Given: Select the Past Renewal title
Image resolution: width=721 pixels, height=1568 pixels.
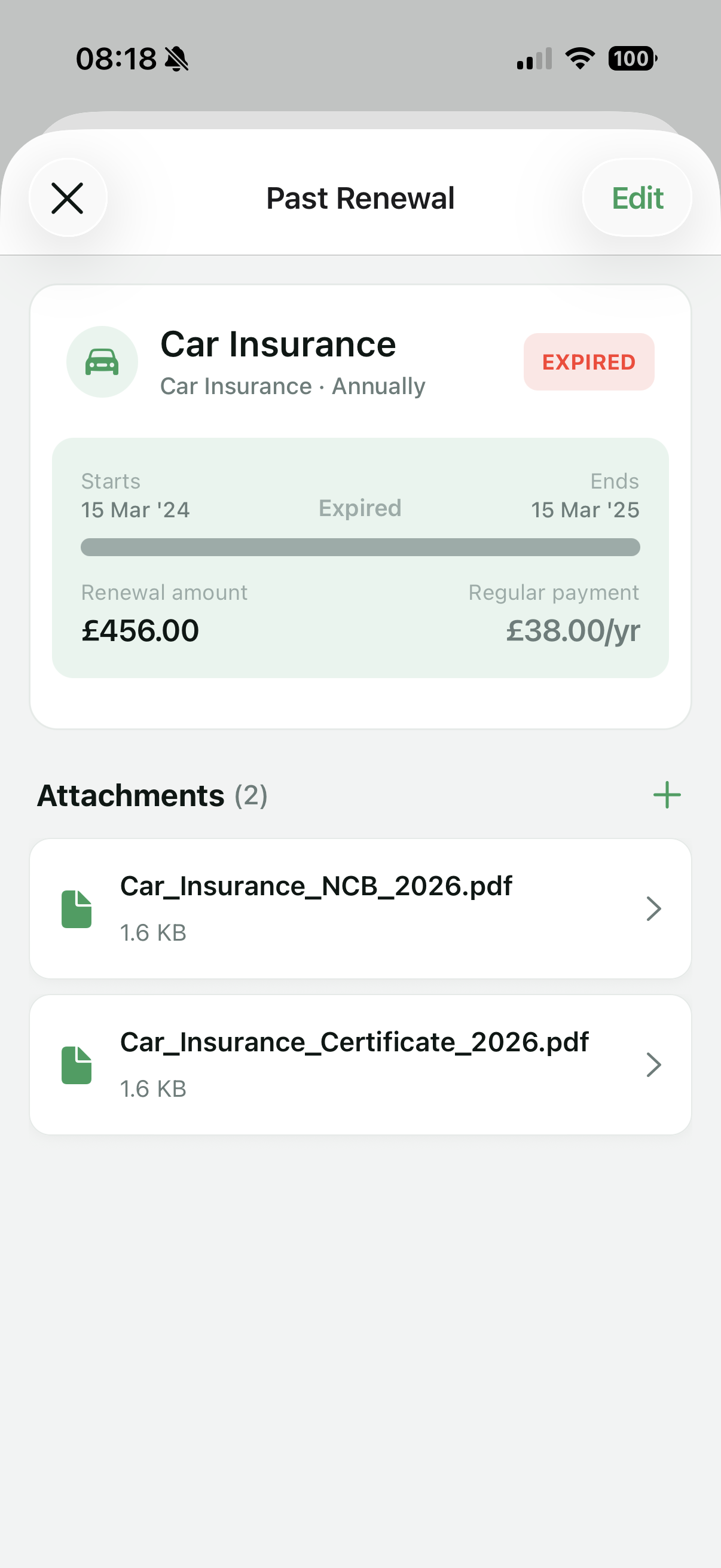Looking at the screenshot, I should 360,197.
